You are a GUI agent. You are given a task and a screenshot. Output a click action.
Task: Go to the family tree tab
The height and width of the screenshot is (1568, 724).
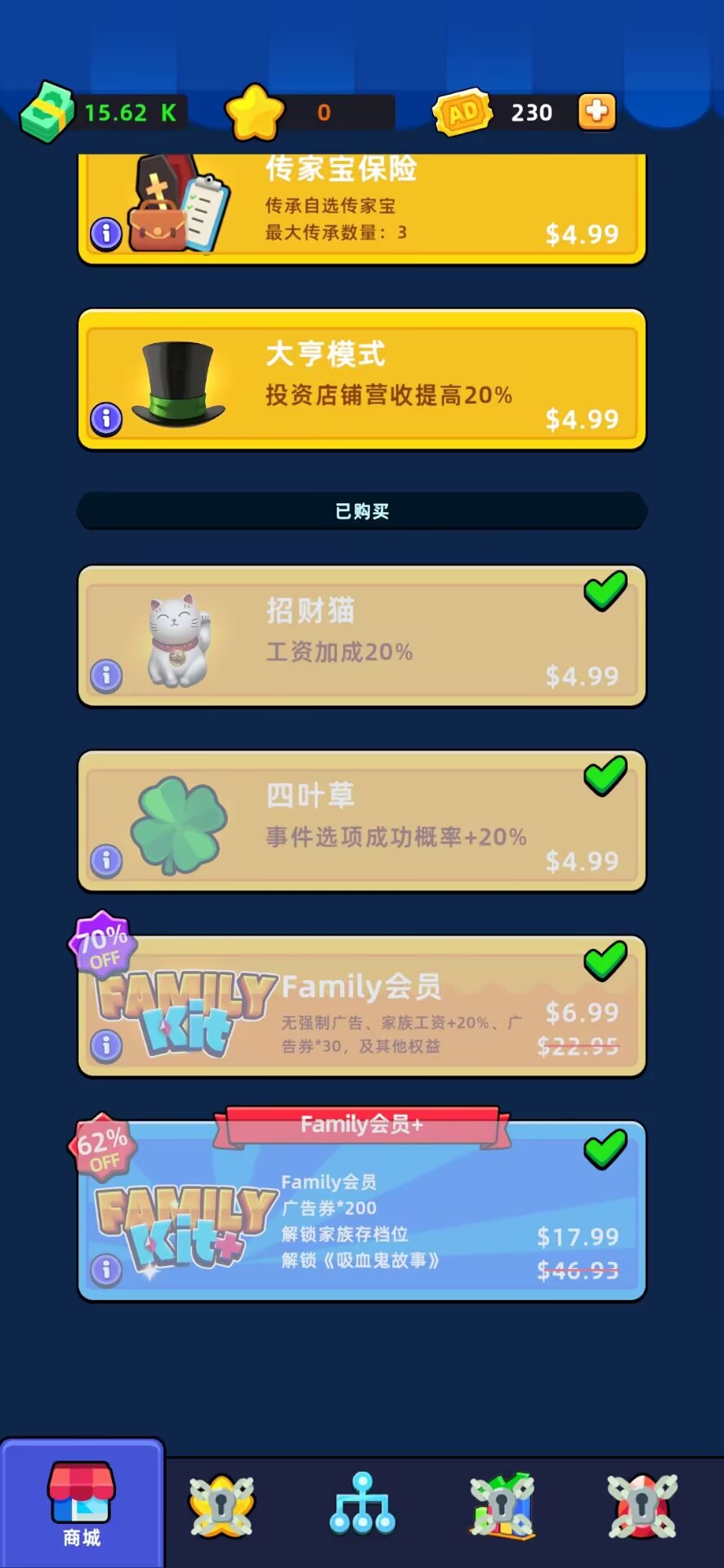[x=362, y=1504]
